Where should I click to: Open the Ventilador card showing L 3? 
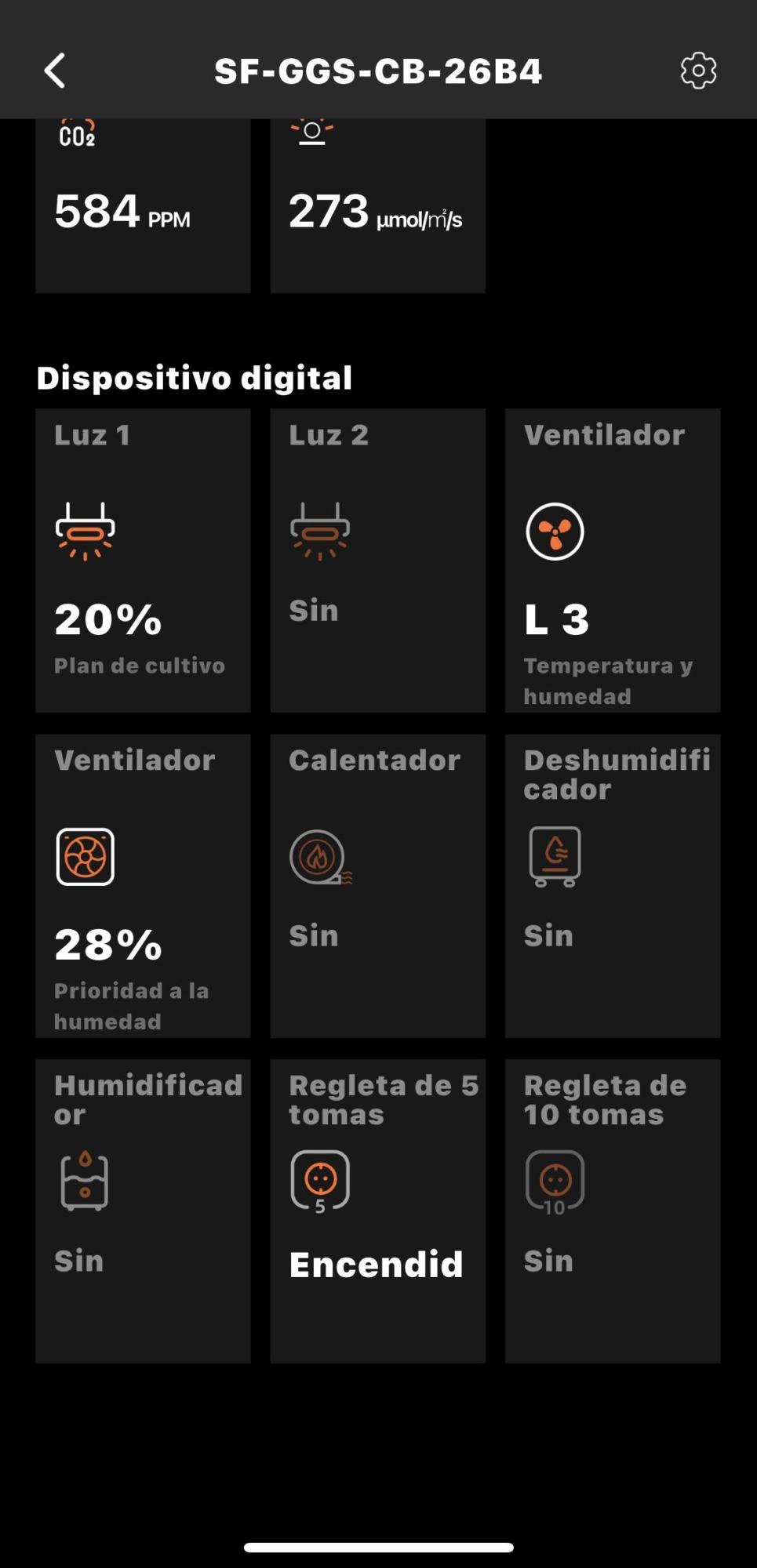[612, 560]
